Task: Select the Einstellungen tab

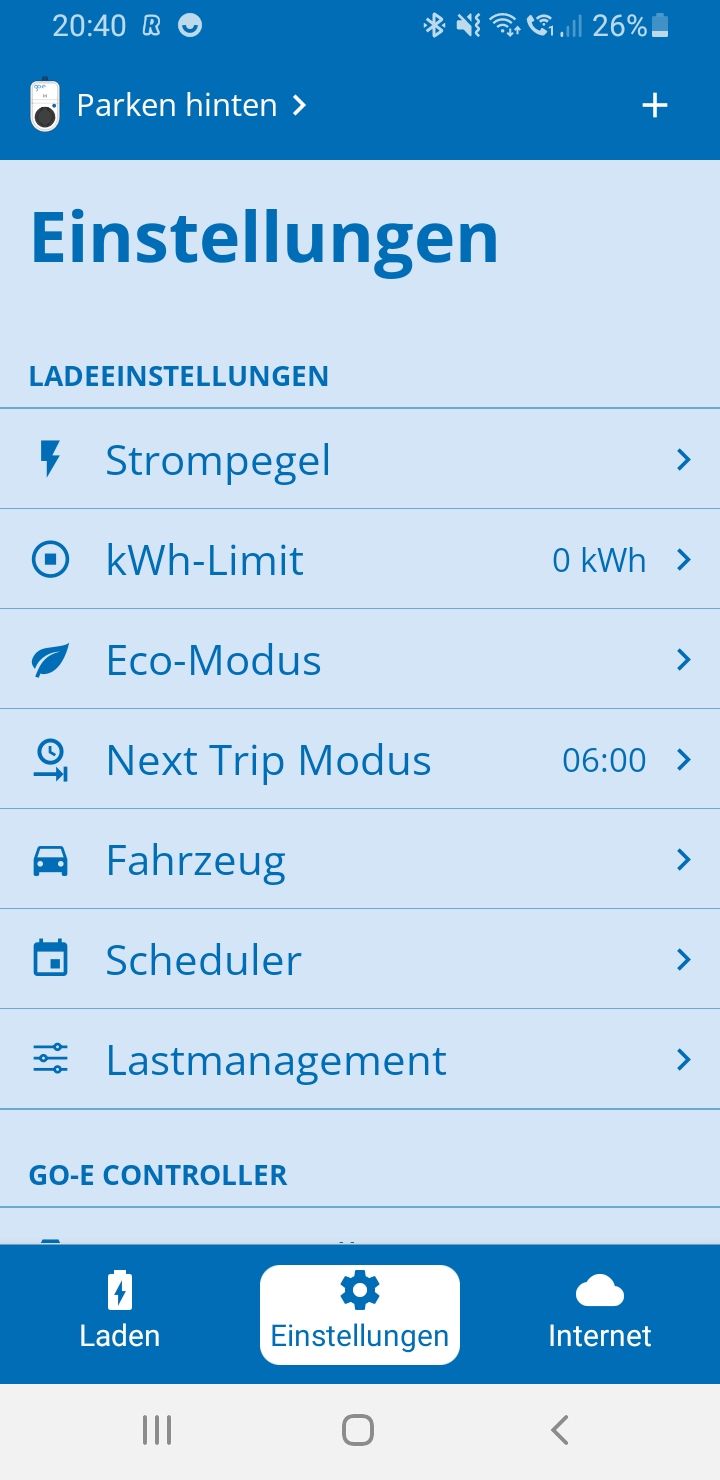Action: (x=360, y=1314)
